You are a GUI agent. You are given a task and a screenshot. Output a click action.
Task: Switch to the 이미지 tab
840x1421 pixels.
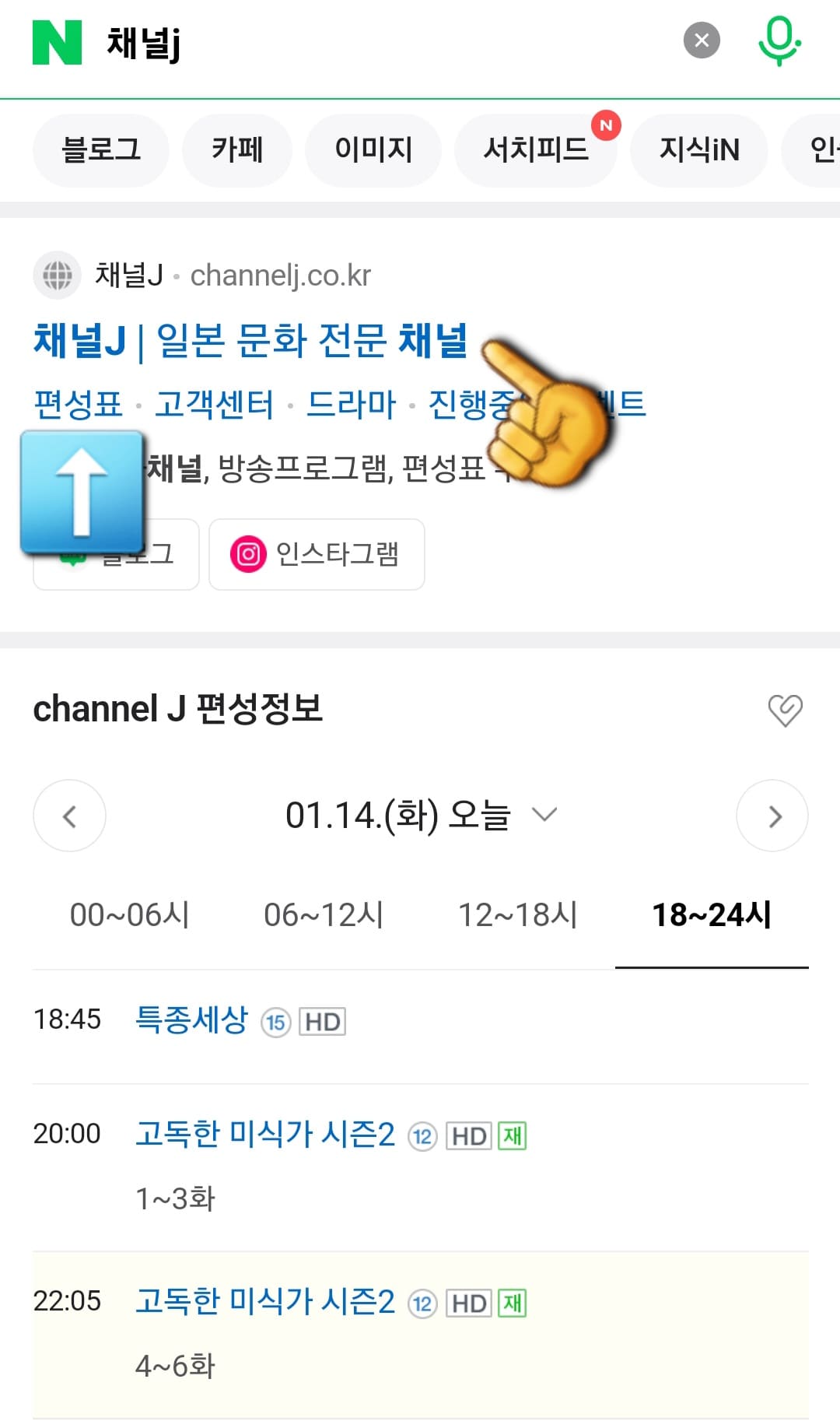coord(373,149)
